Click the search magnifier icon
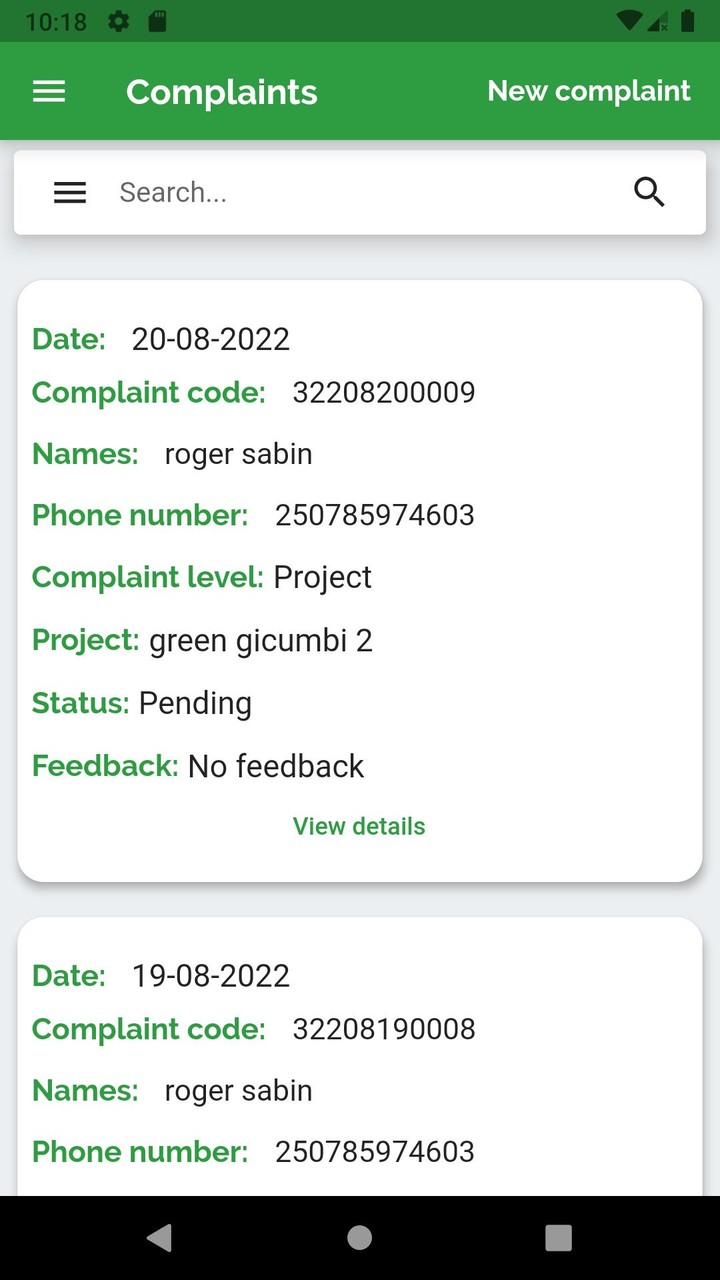This screenshot has height=1280, width=720. click(649, 192)
